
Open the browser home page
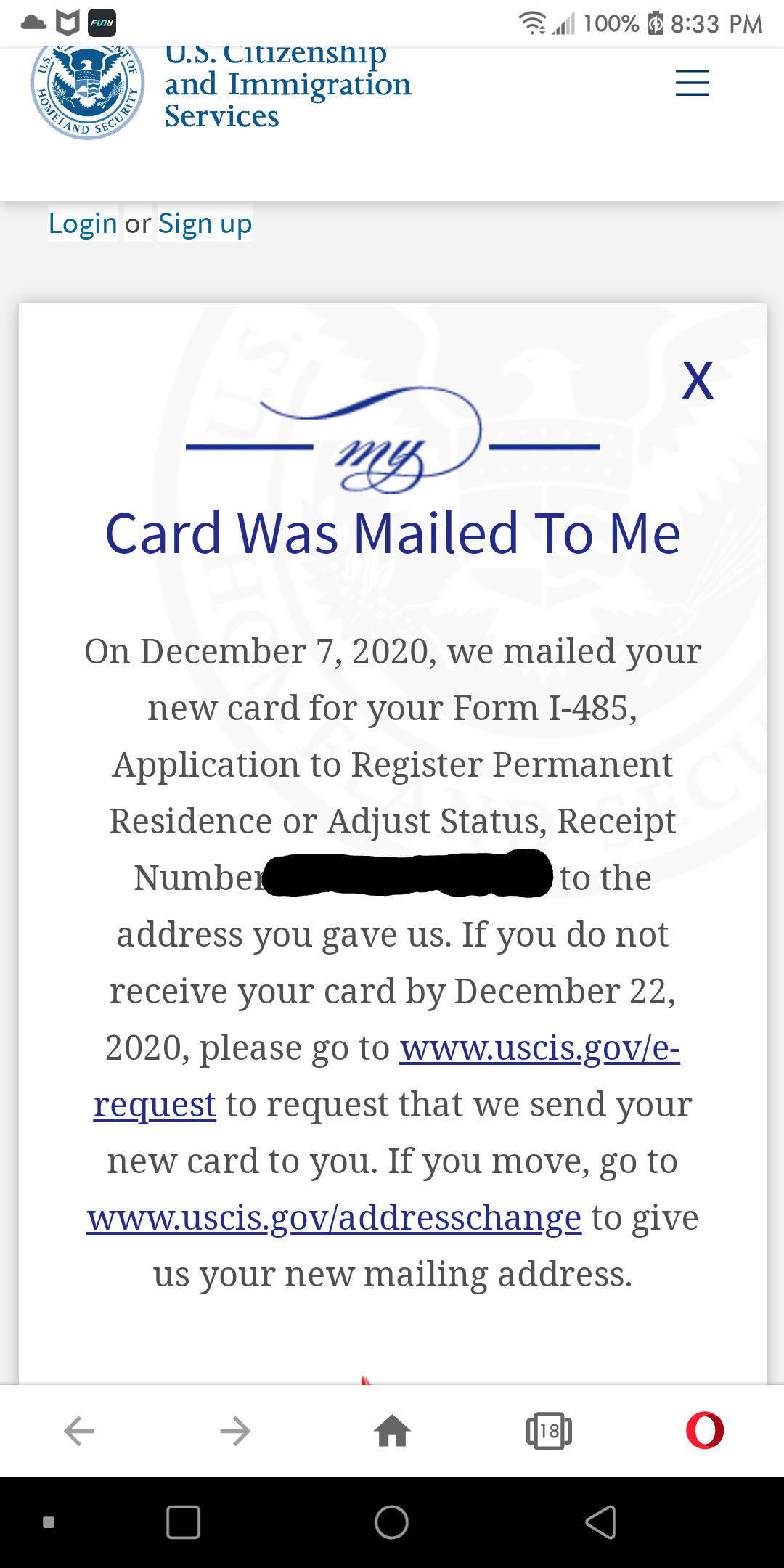pos(392,1431)
